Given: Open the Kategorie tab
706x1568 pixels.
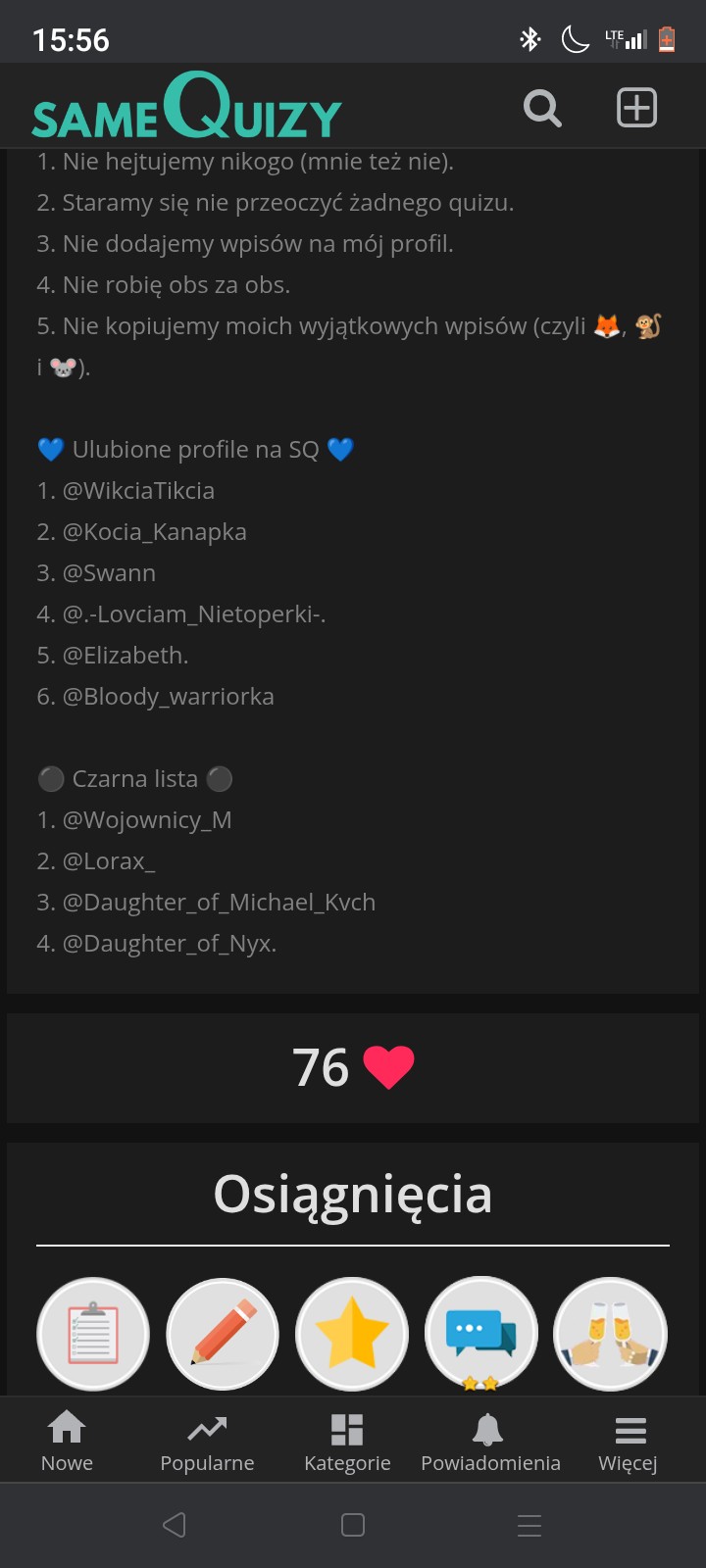Looking at the screenshot, I should click(347, 1442).
